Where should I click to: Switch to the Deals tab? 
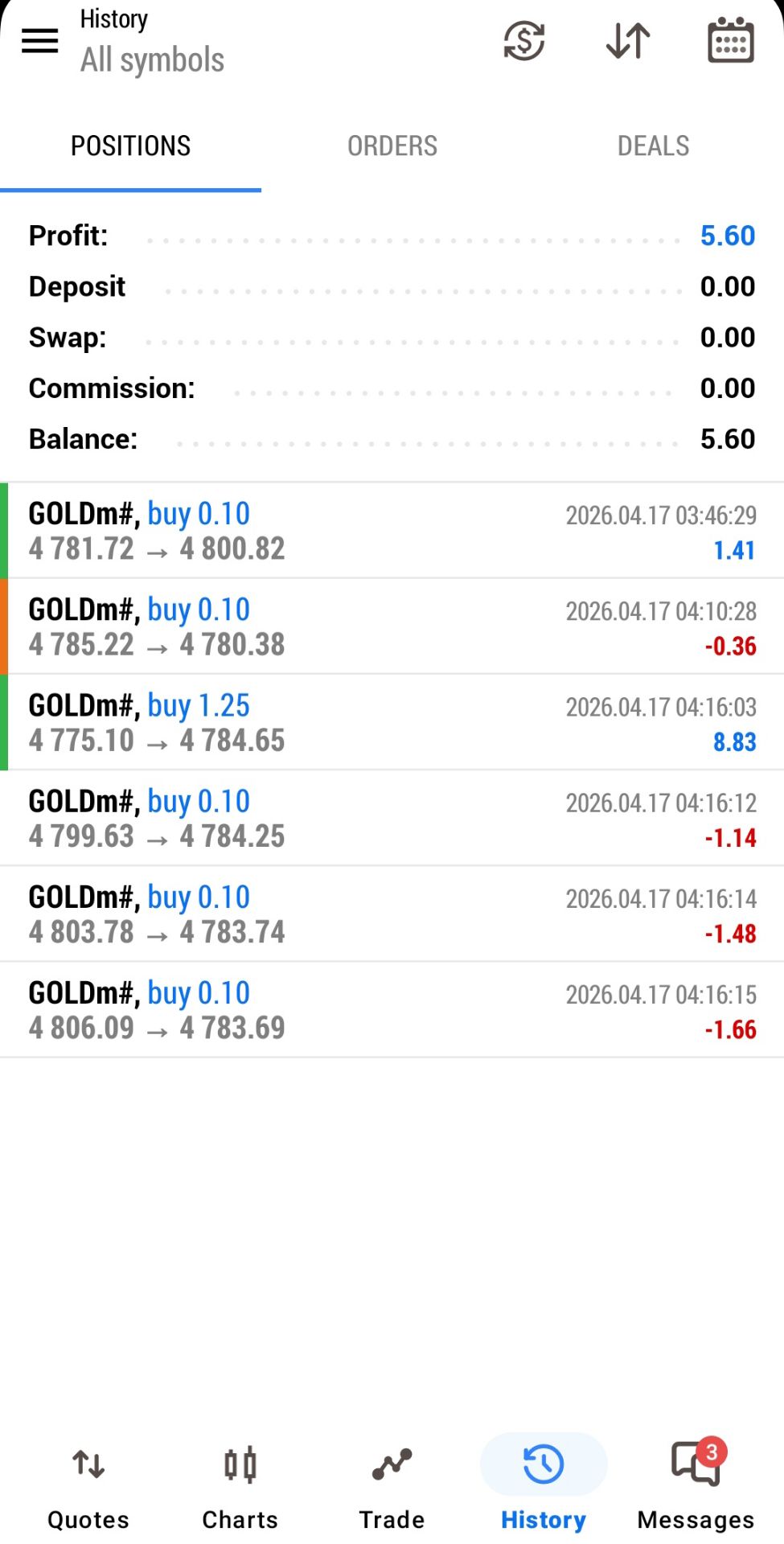[x=653, y=146]
